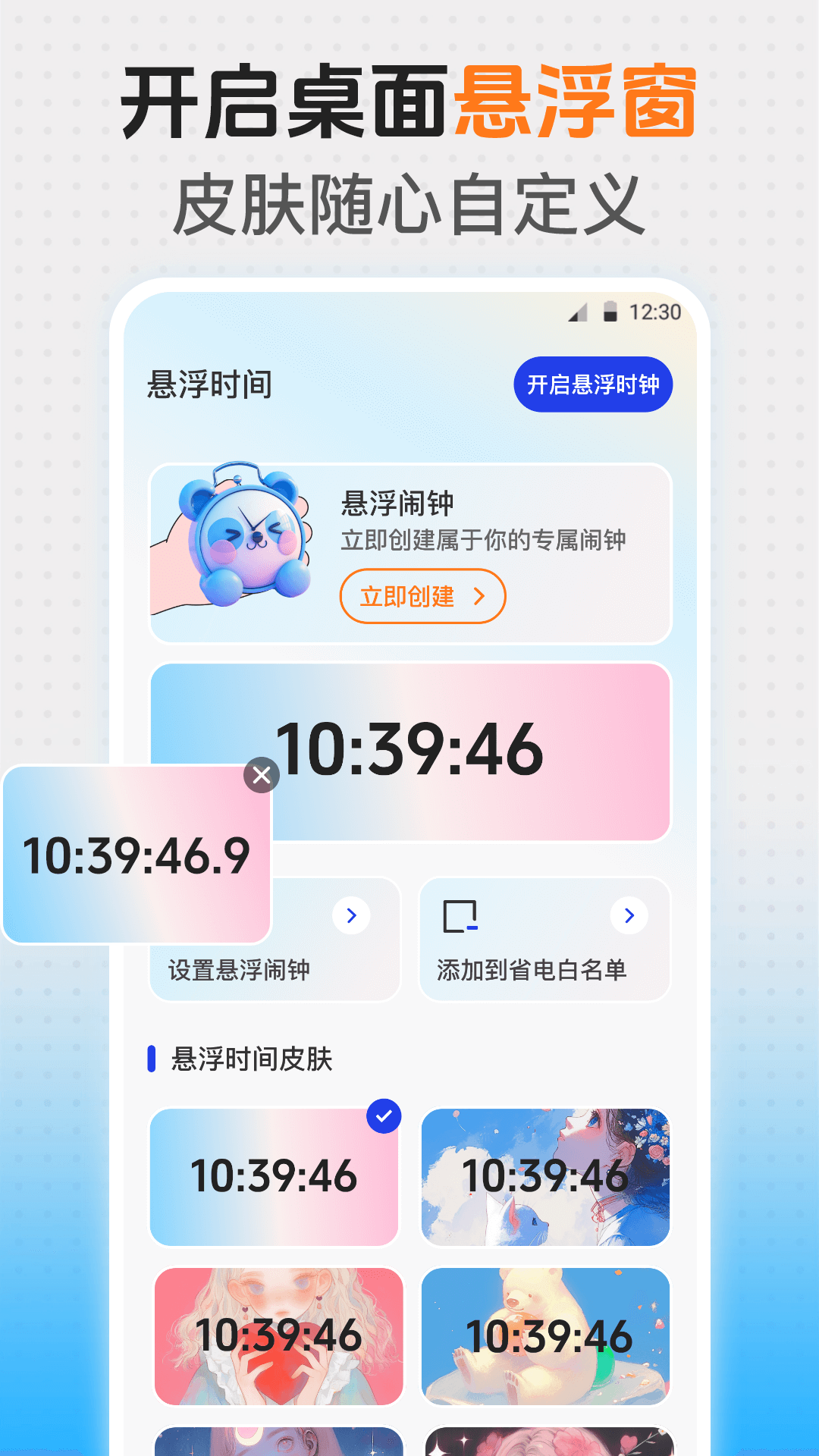Viewport: 819px width, 1456px height.
Task: Tap the battery icon in the status bar
Action: 609,309
